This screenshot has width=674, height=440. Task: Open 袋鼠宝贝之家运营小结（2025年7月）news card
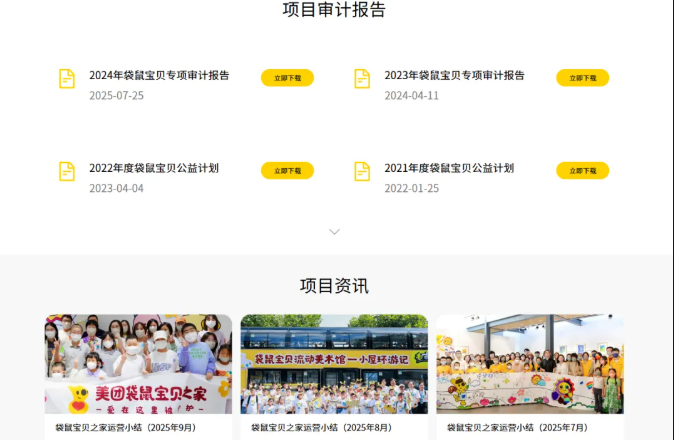[530, 370]
